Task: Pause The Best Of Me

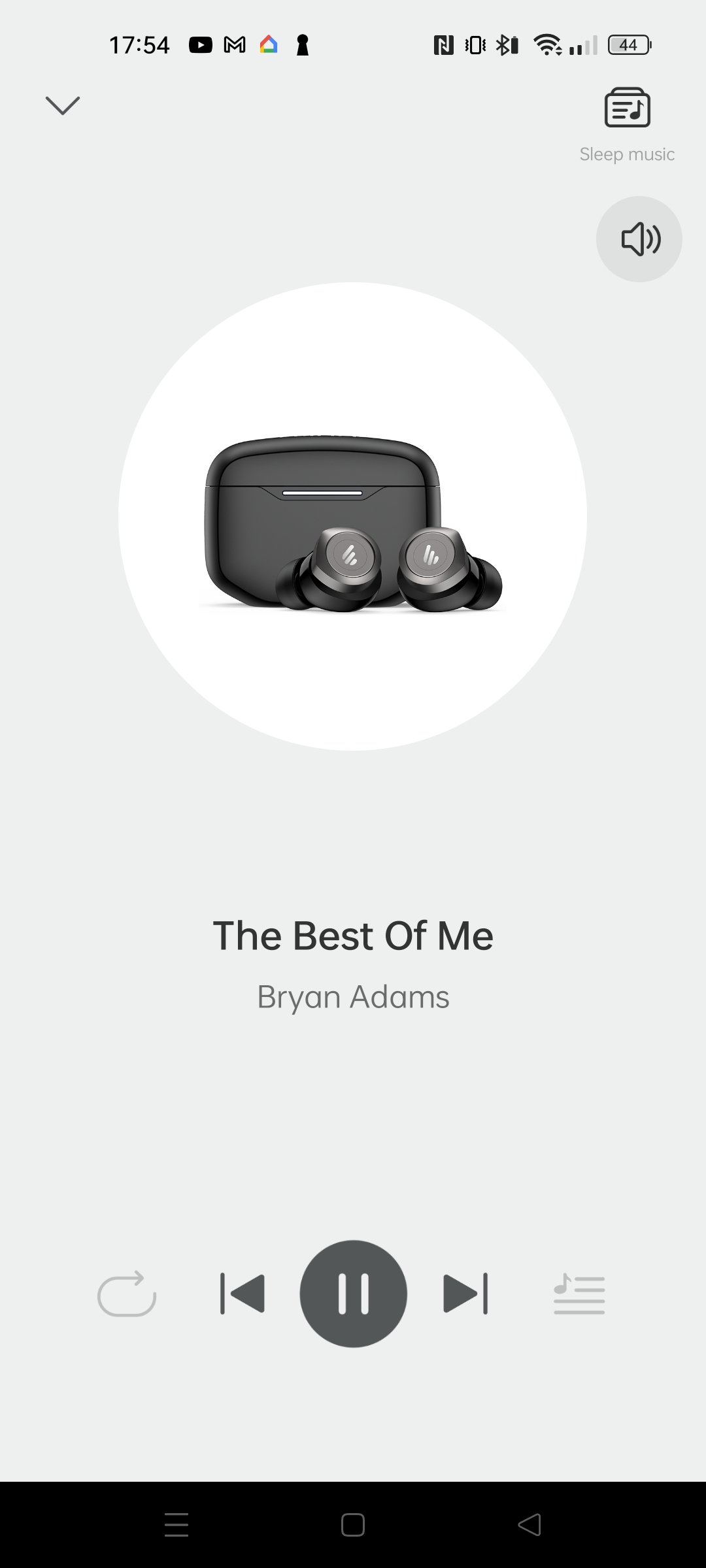Action: 353,1294
